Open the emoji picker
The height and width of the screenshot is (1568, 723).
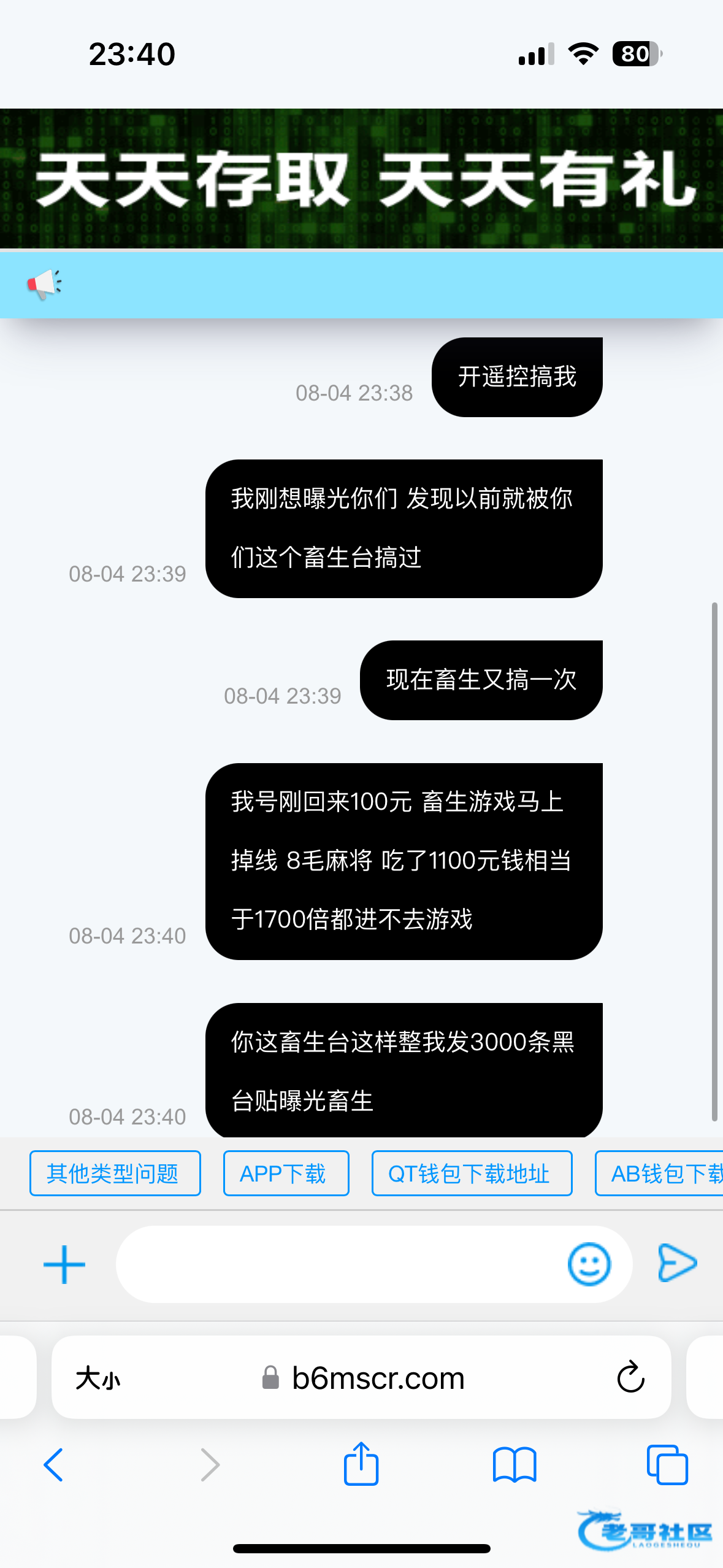(x=589, y=1264)
